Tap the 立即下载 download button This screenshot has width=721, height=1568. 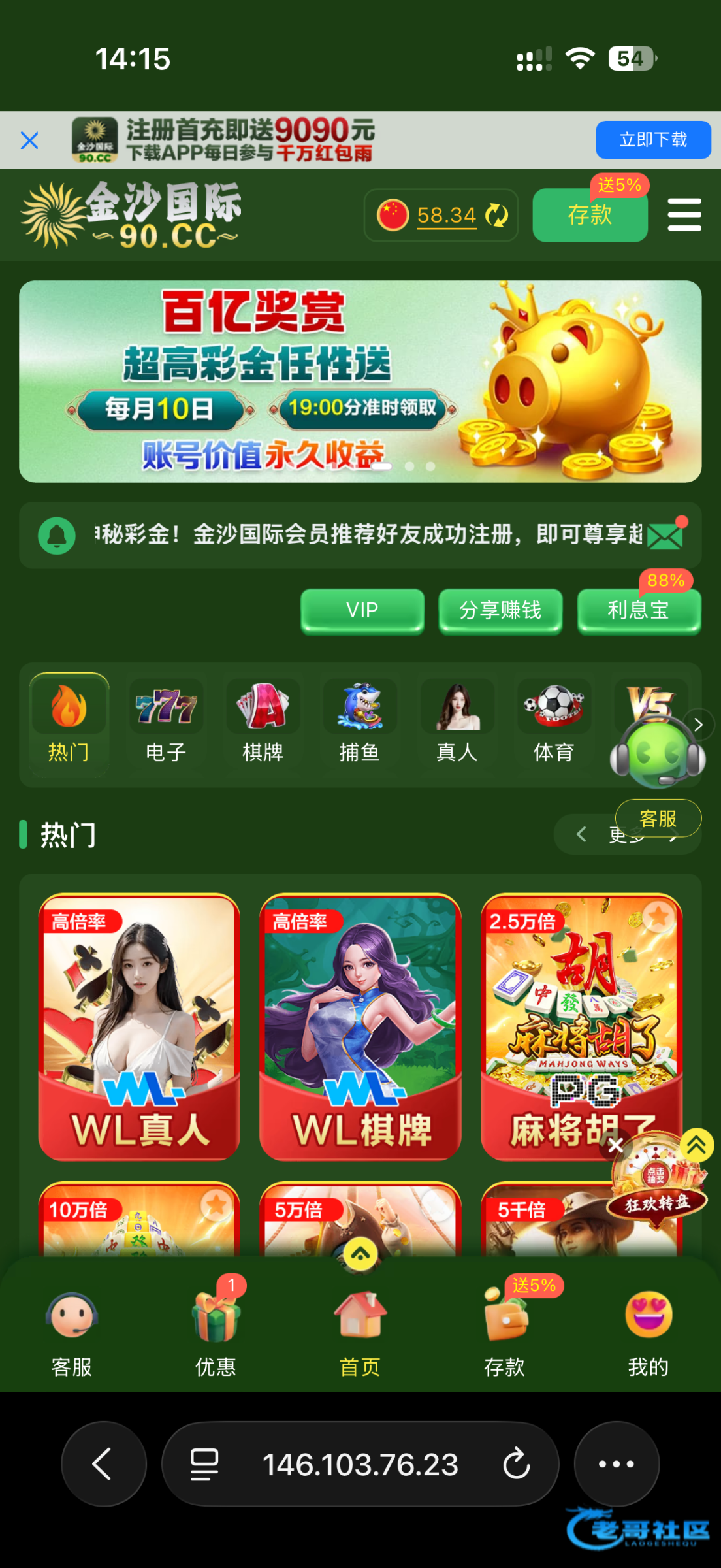point(652,140)
